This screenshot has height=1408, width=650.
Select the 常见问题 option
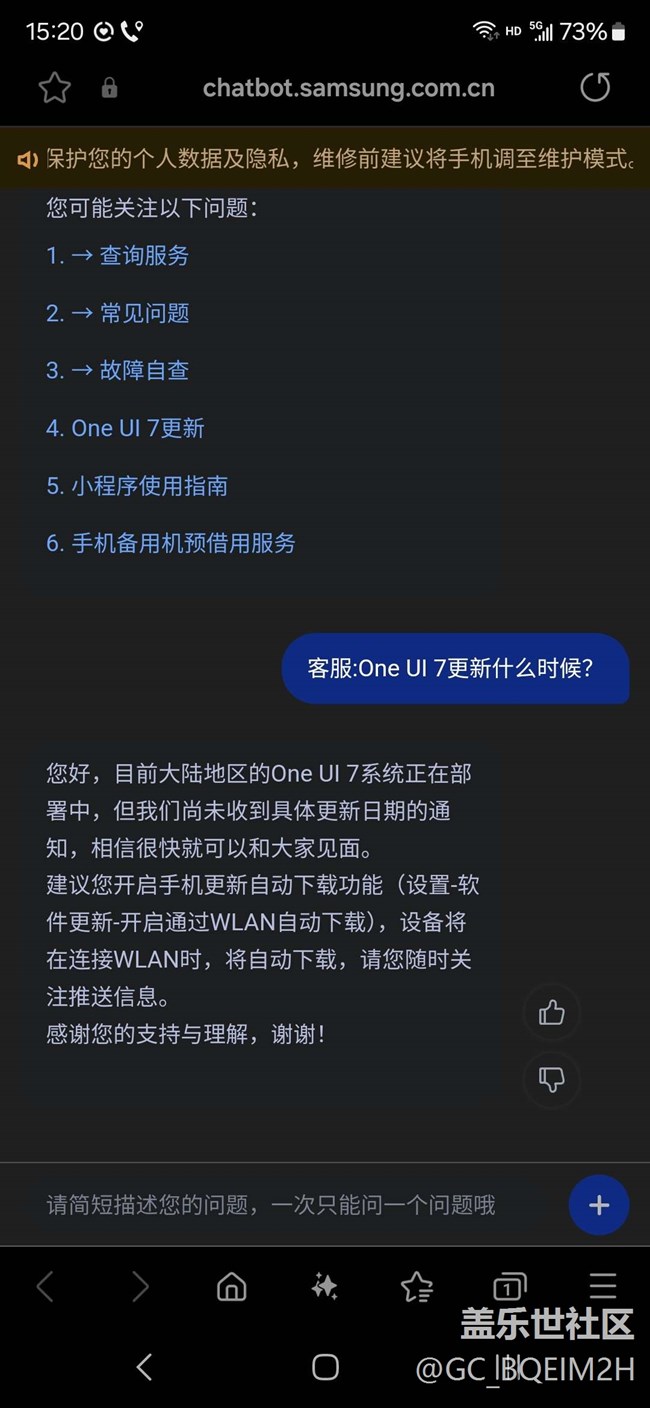click(143, 314)
